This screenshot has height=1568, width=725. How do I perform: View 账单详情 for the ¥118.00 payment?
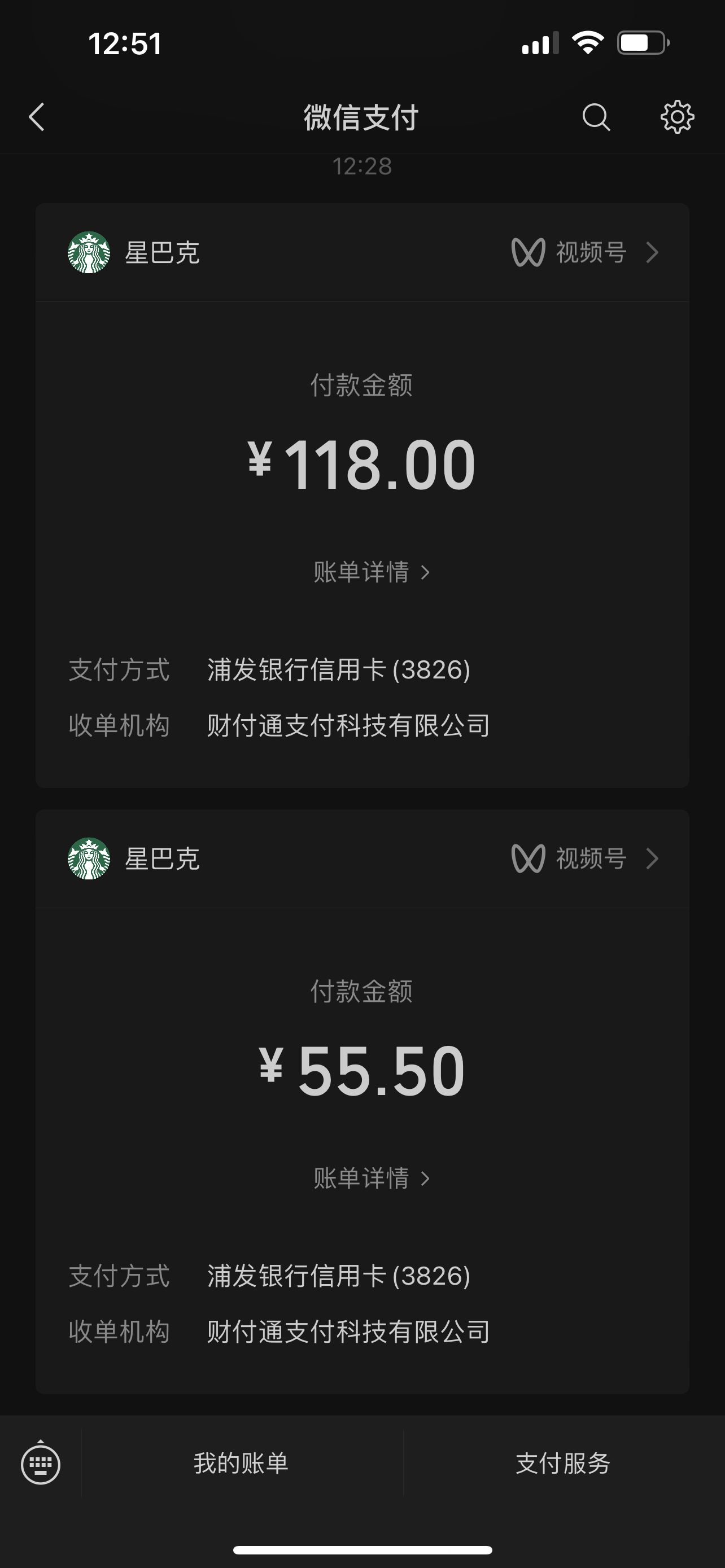point(372,572)
